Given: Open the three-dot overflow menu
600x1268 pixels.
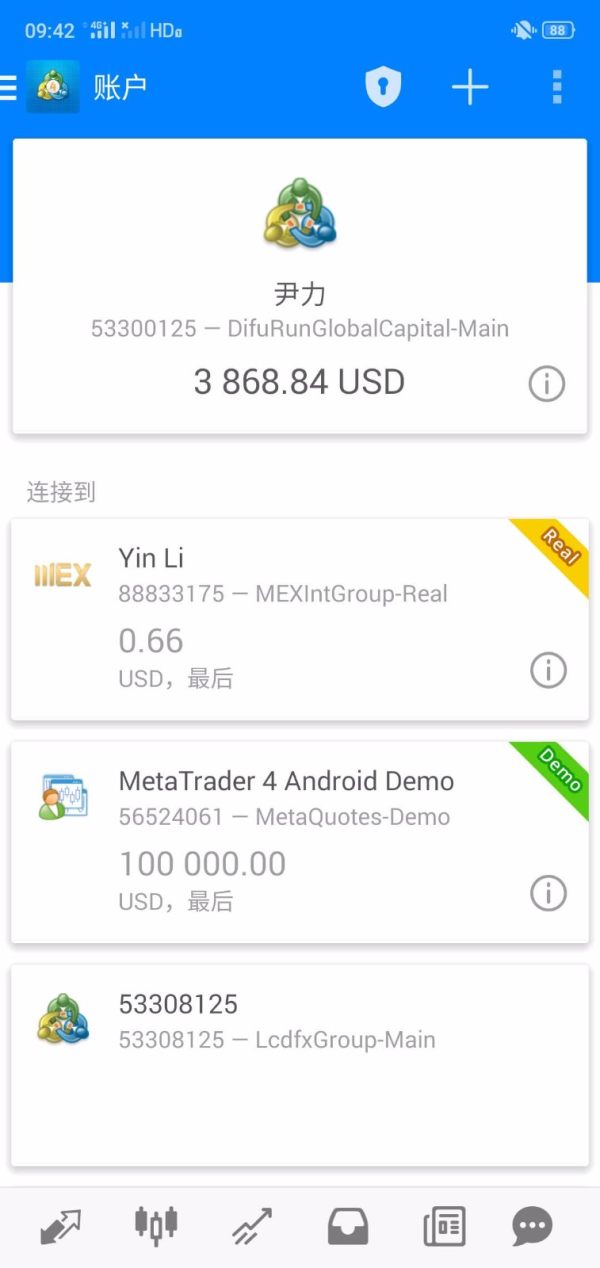Looking at the screenshot, I should coord(557,88).
